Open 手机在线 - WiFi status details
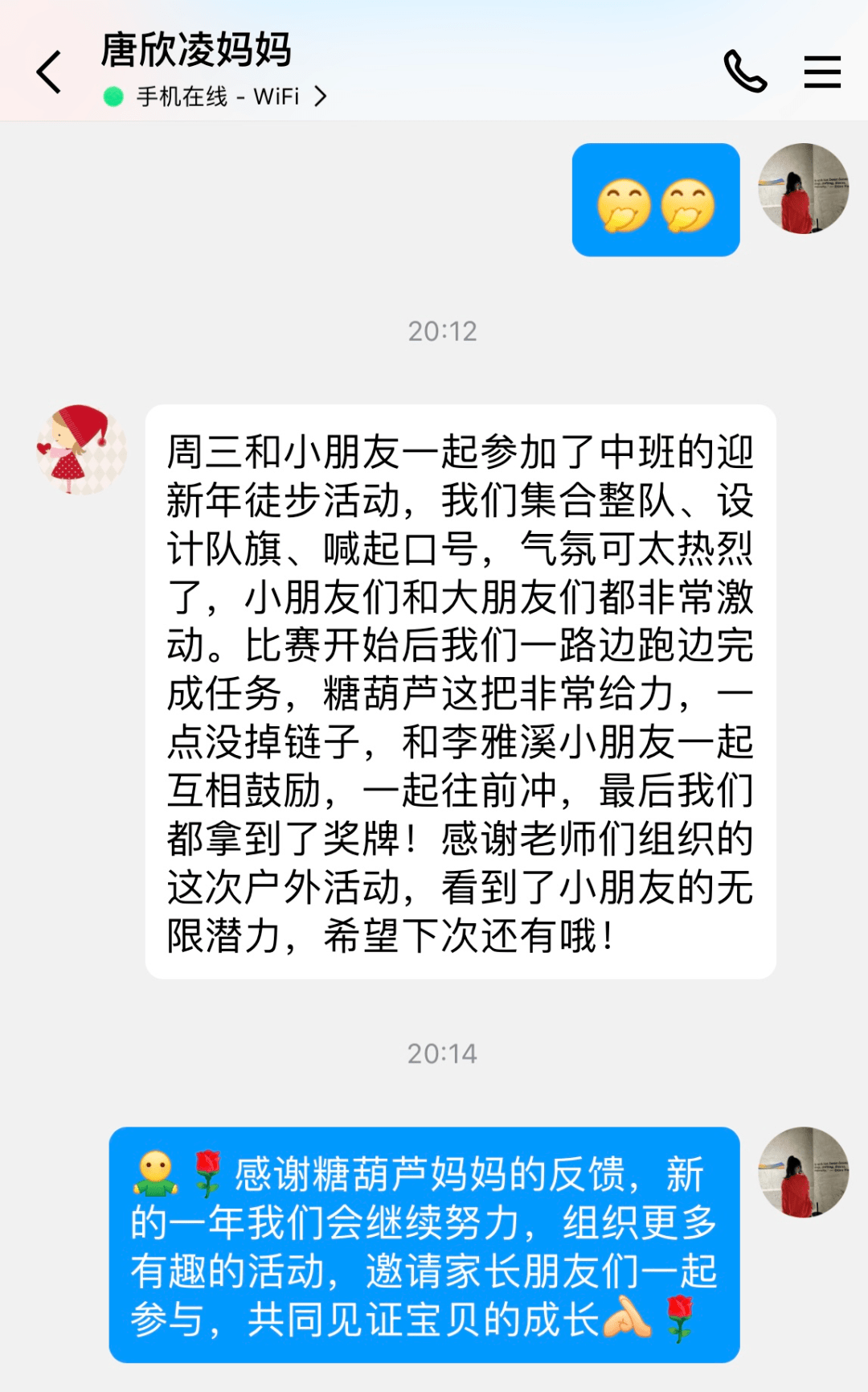This screenshot has height=1392, width=868. (217, 97)
